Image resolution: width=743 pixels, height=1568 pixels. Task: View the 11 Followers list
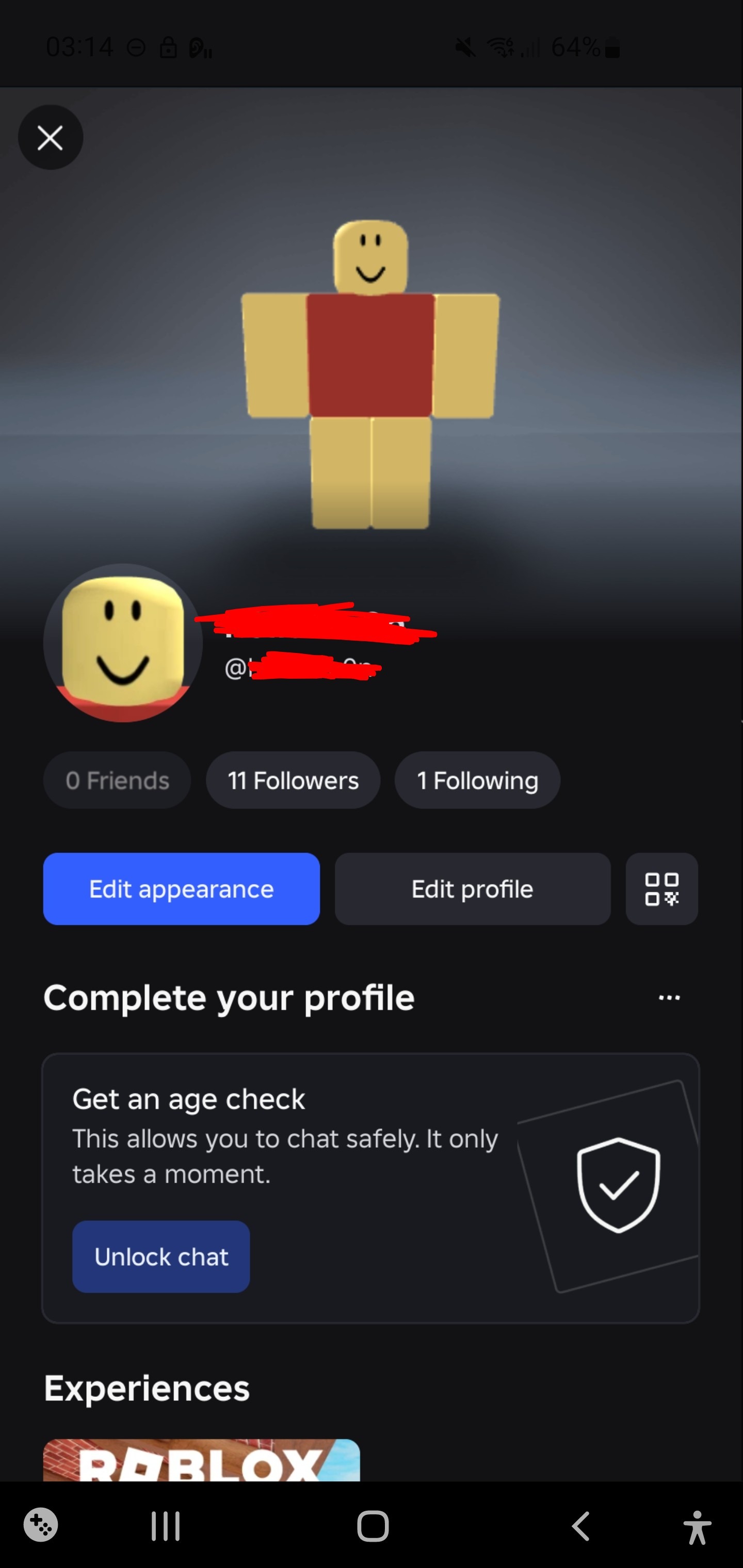293,780
